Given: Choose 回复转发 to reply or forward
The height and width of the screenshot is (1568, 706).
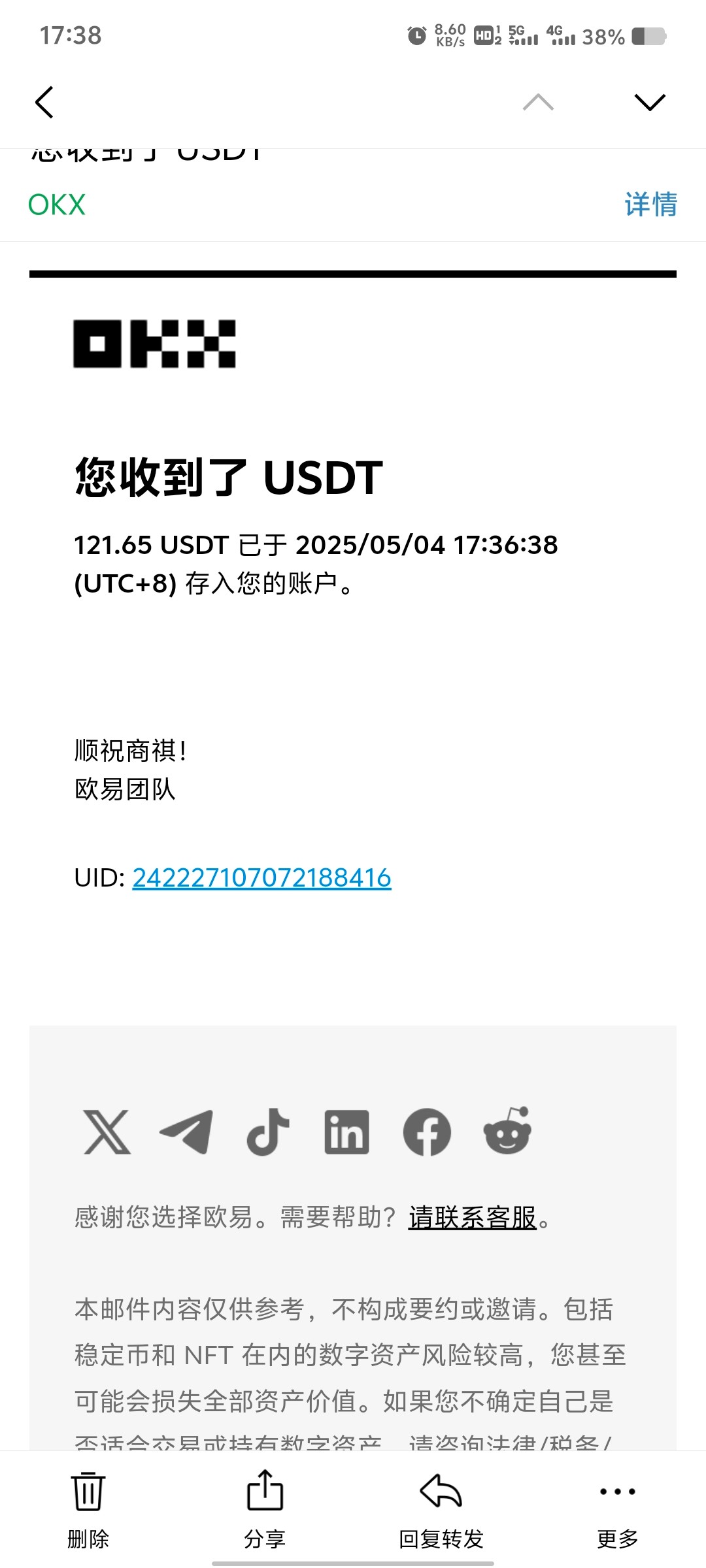Looking at the screenshot, I should click(441, 1511).
